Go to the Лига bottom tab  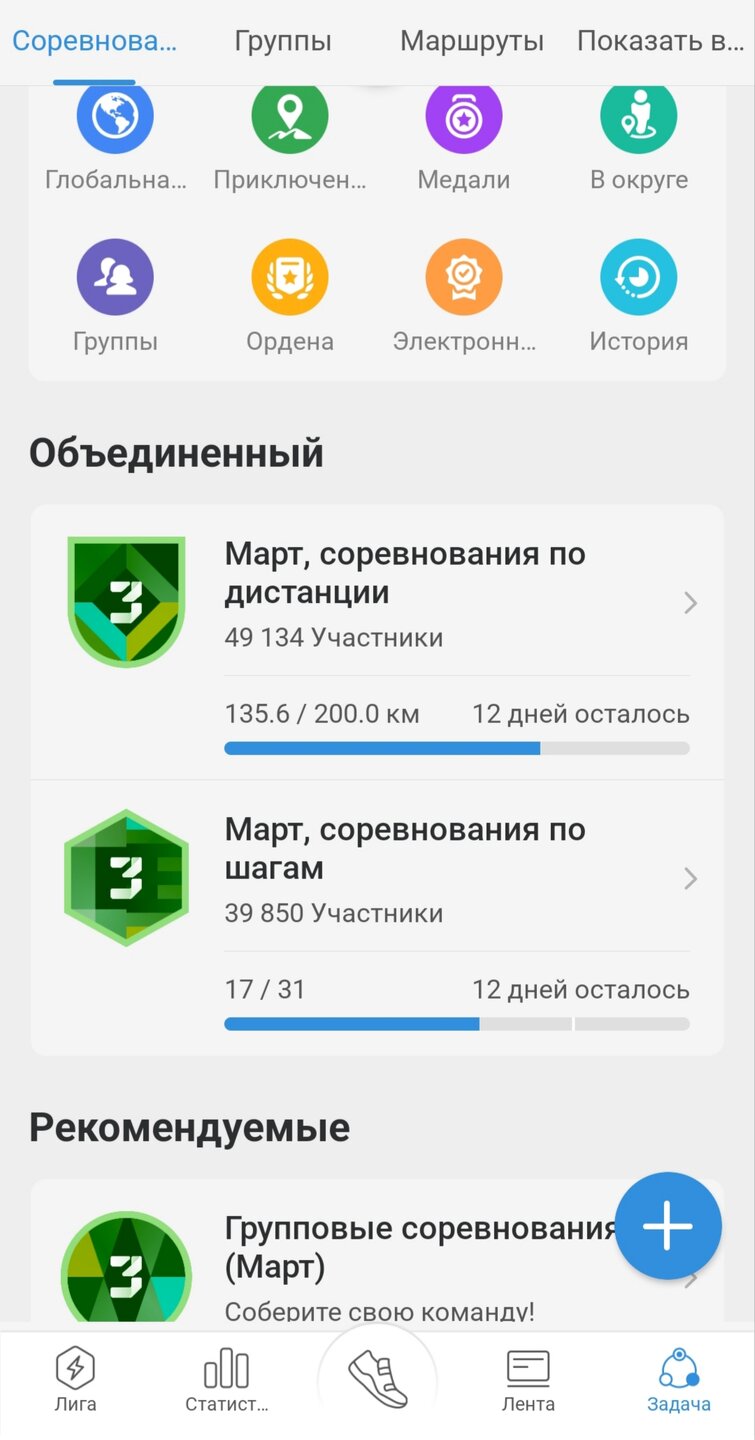tap(76, 1380)
